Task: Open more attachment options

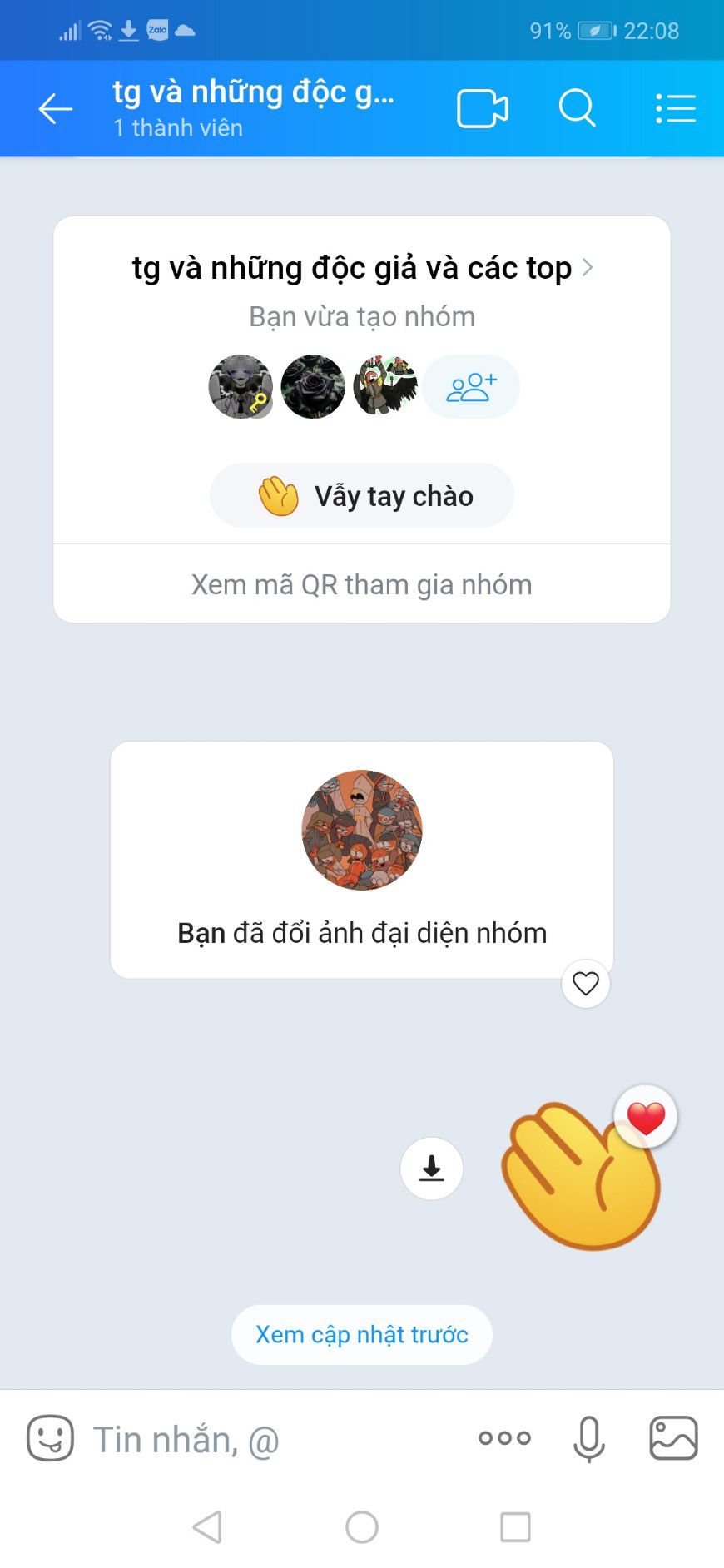Action: [504, 1438]
